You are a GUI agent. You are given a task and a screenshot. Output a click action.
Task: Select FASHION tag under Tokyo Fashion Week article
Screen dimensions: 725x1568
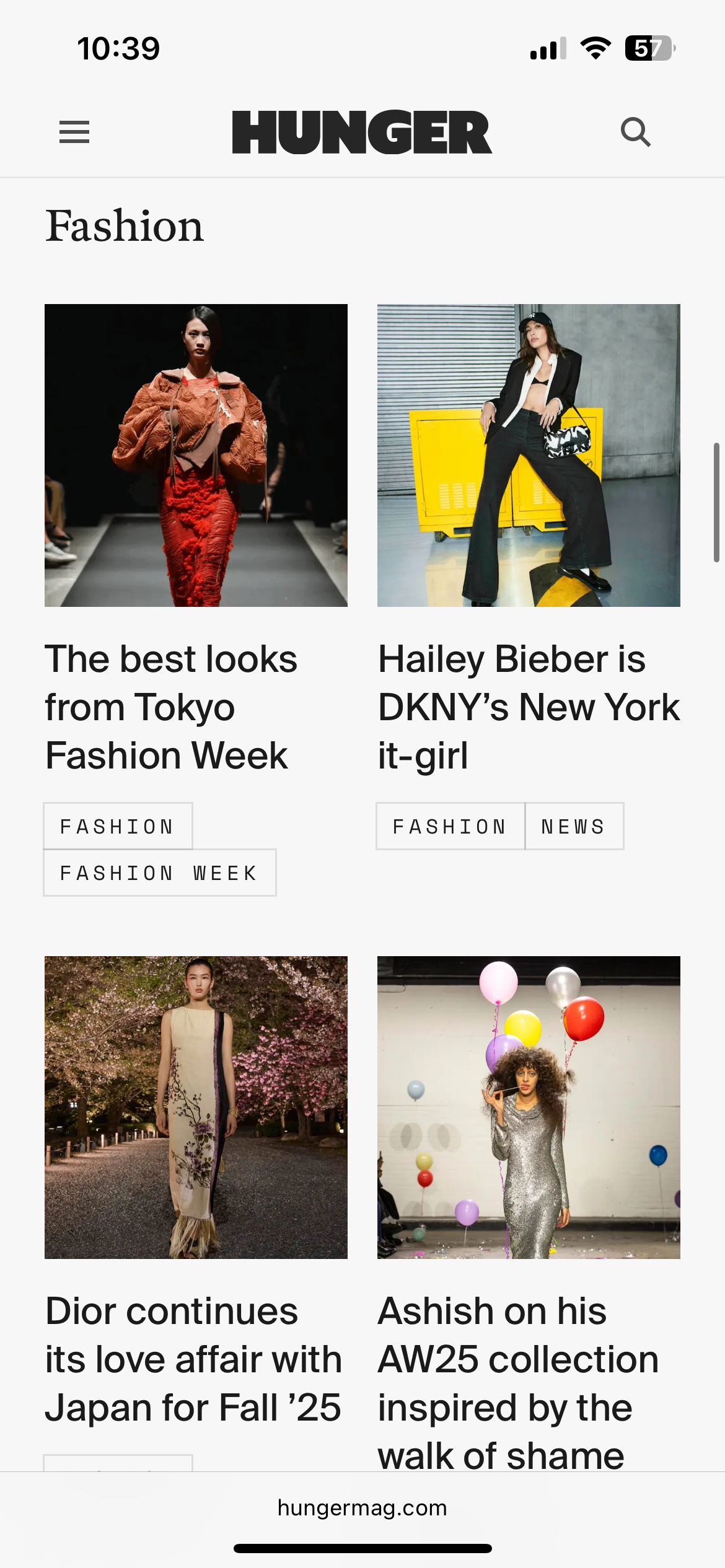click(118, 826)
